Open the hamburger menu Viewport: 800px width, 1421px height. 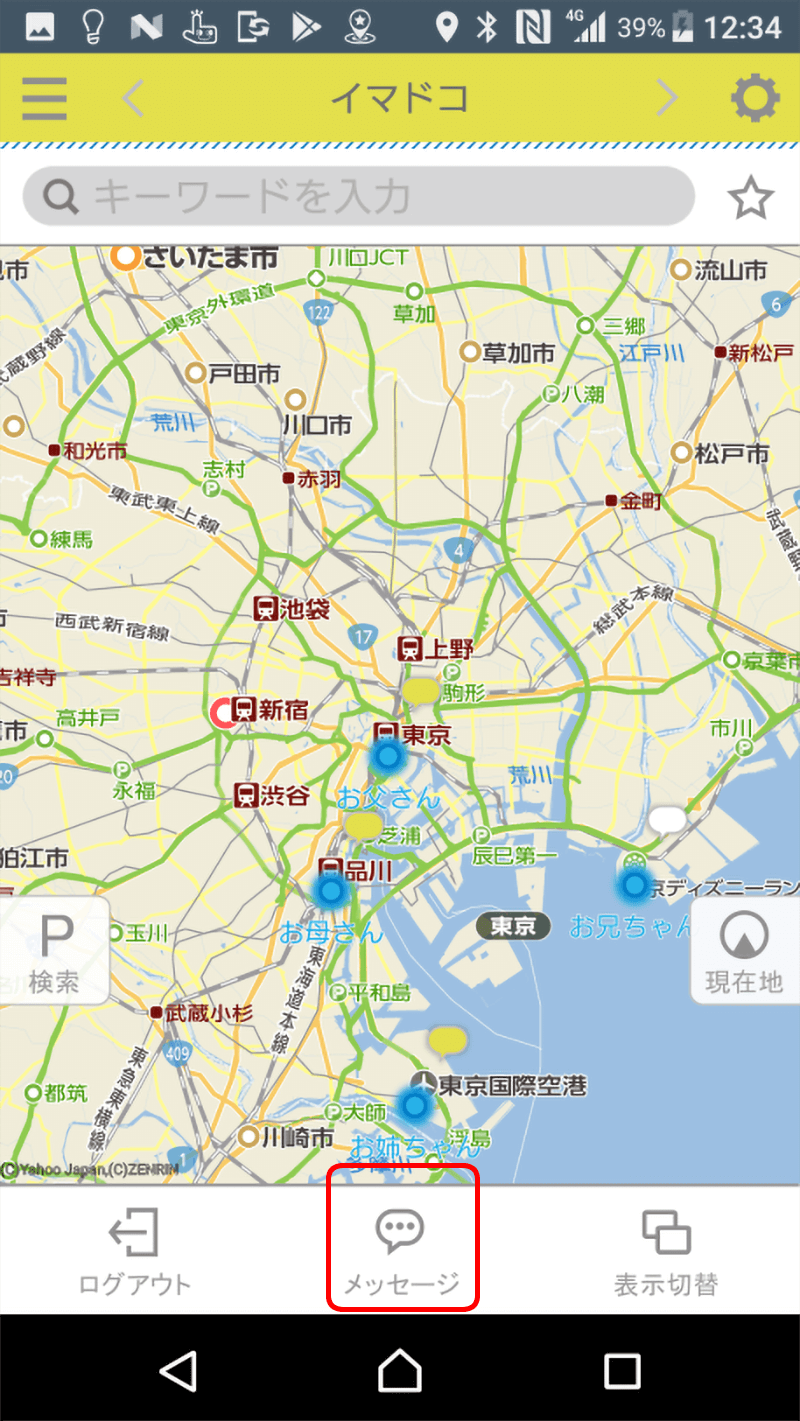44,98
